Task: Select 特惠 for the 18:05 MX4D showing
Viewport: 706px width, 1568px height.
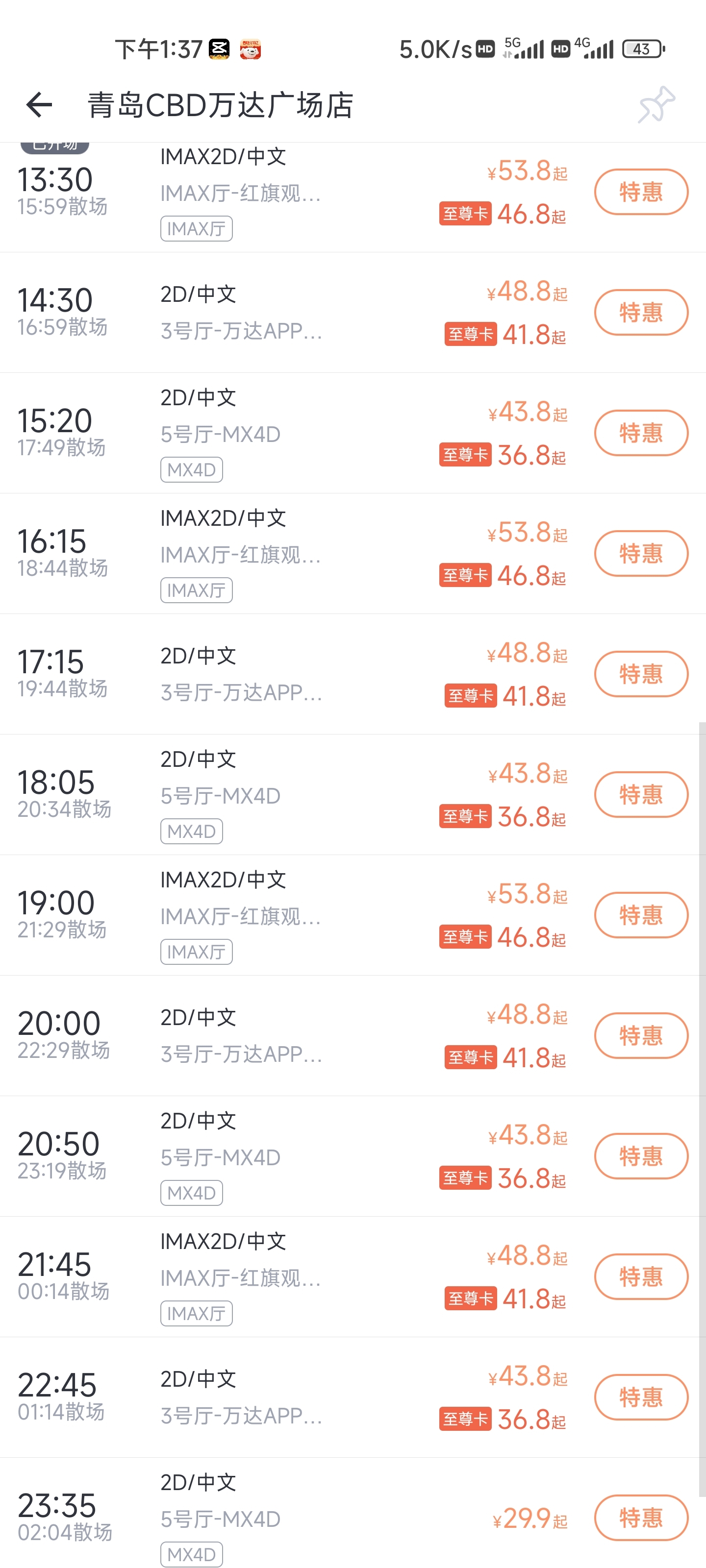Action: pyautogui.click(x=641, y=794)
